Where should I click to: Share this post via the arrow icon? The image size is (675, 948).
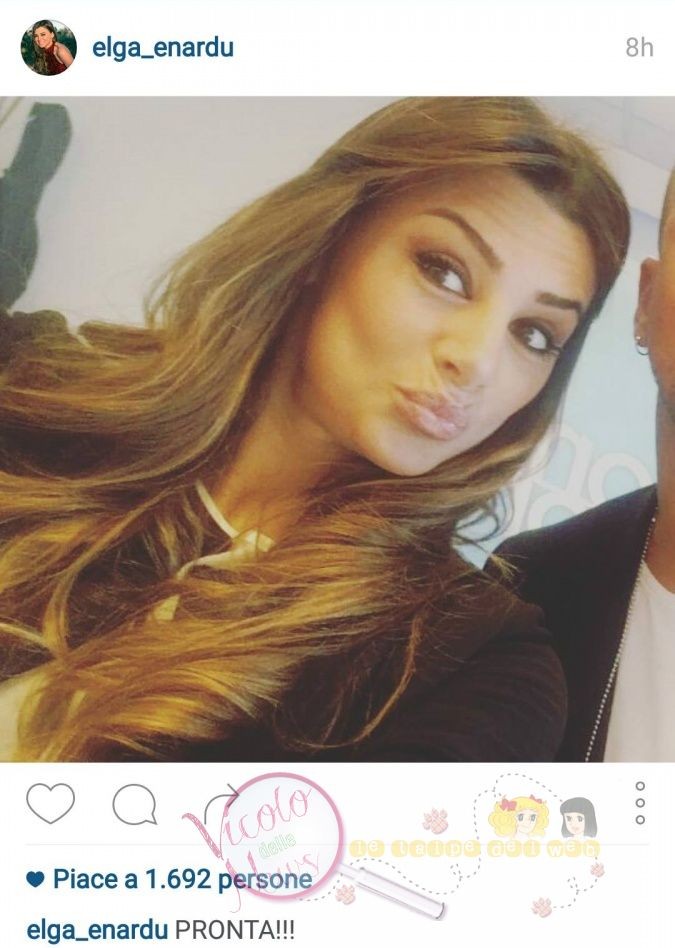(222, 803)
